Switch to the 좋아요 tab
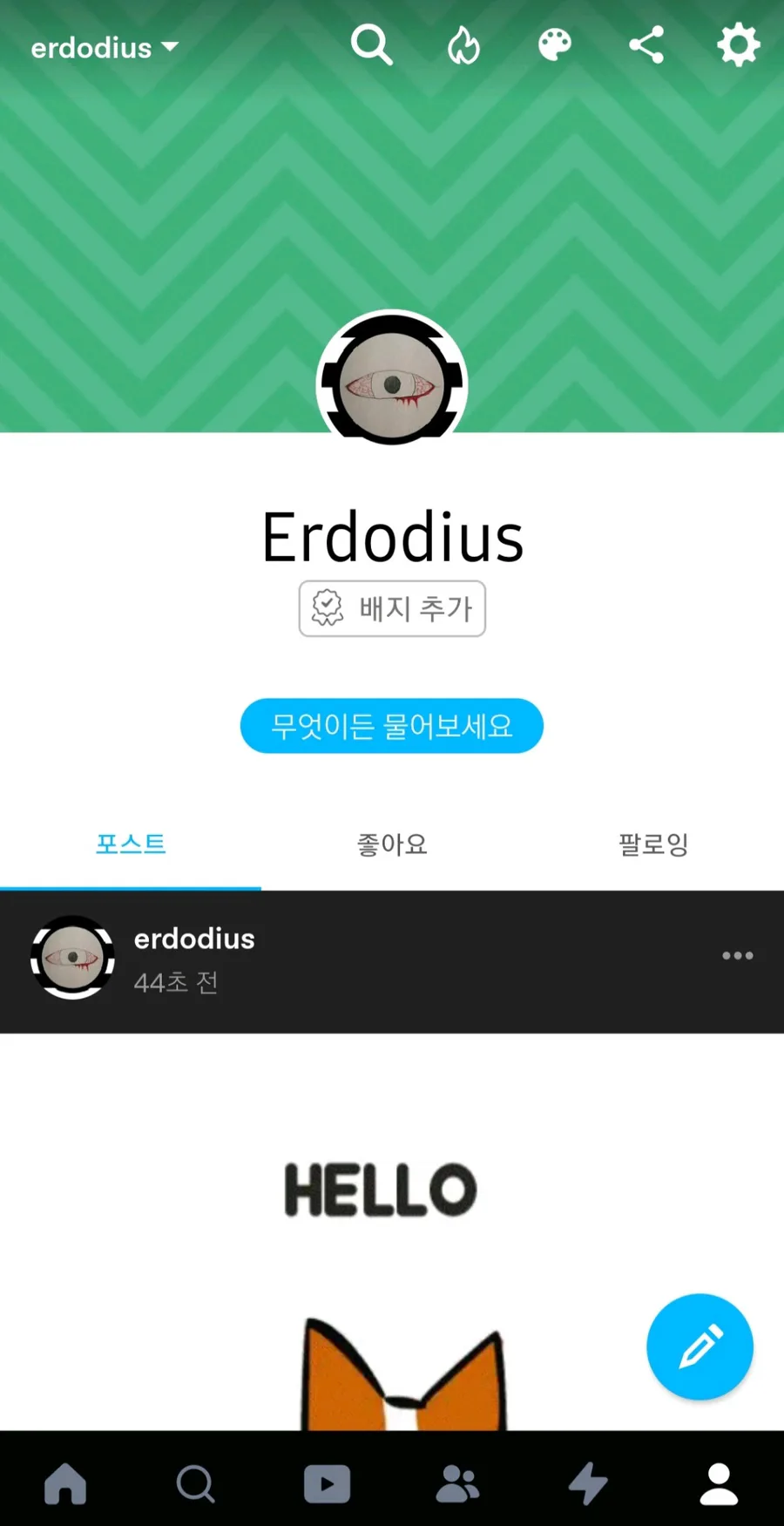Image resolution: width=784 pixels, height=1526 pixels. [392, 844]
